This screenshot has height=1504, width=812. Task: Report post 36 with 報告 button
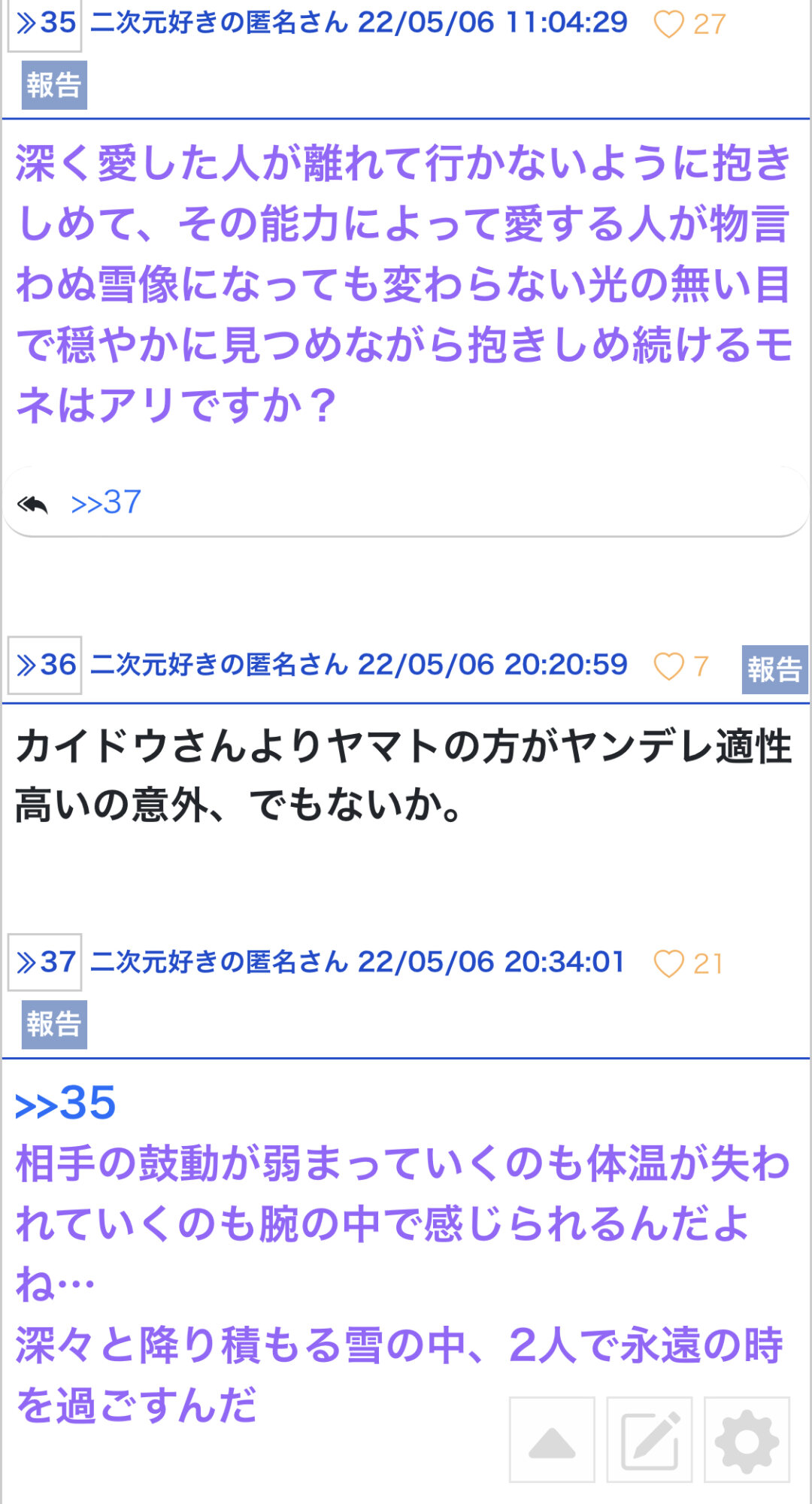[774, 669]
